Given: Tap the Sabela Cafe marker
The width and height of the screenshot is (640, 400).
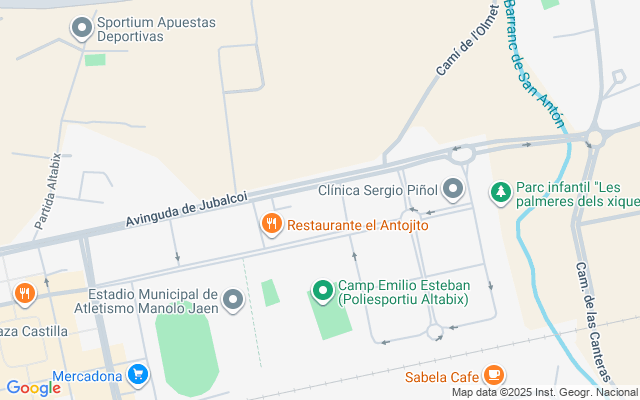Looking at the screenshot, I should 493,376.
